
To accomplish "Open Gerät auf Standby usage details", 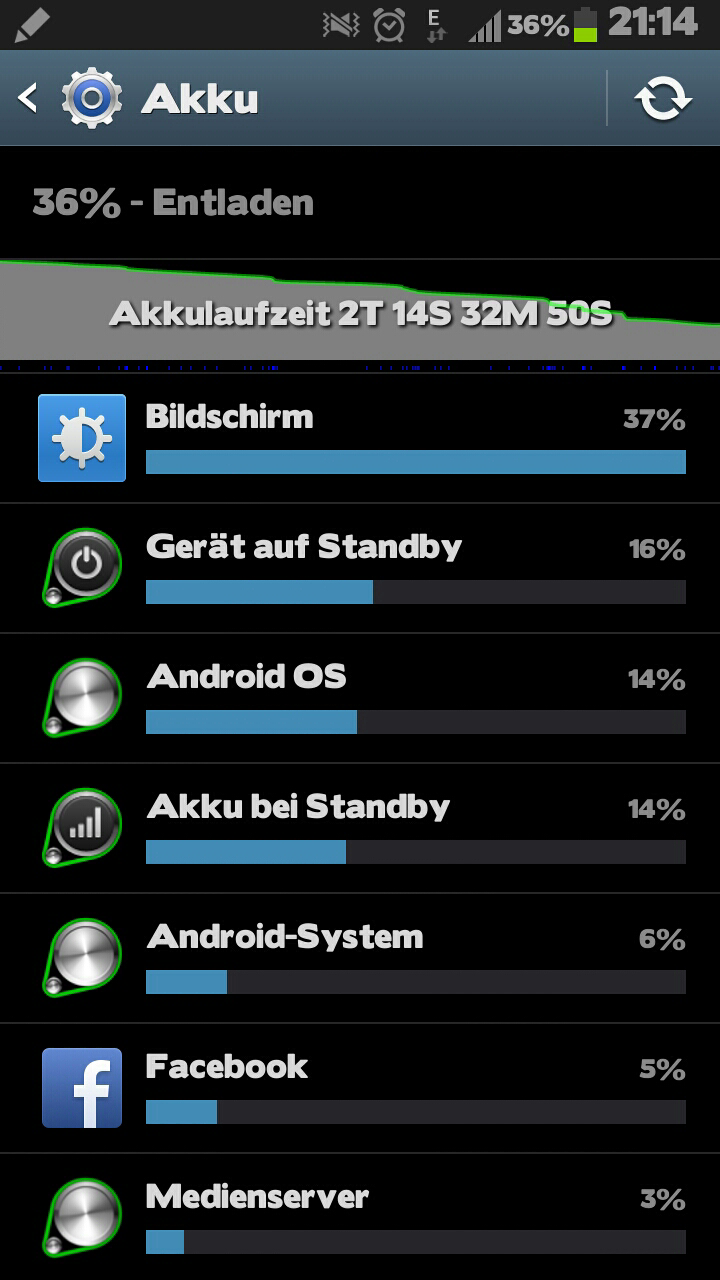I will pos(360,568).
